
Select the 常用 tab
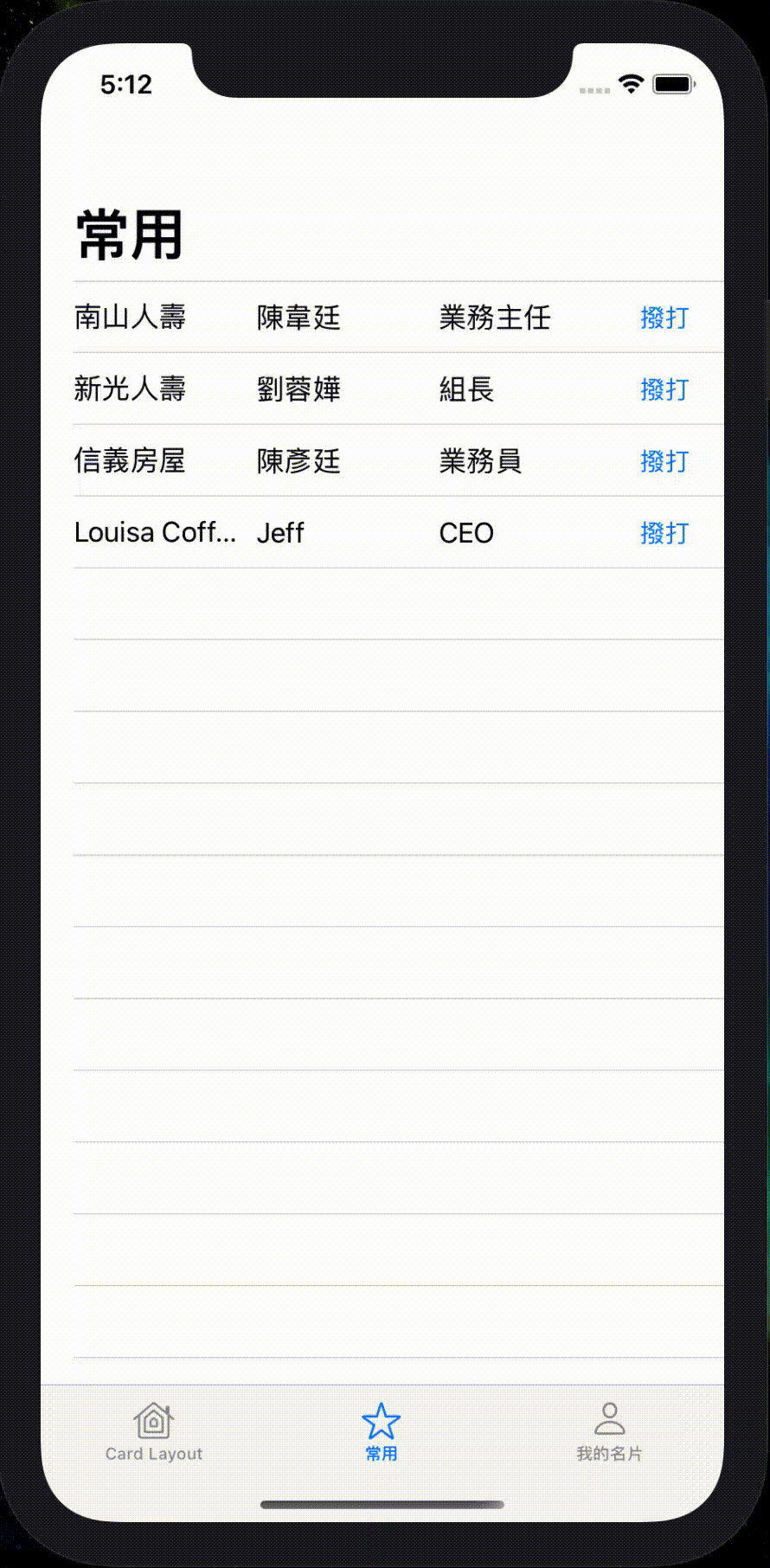(381, 1432)
